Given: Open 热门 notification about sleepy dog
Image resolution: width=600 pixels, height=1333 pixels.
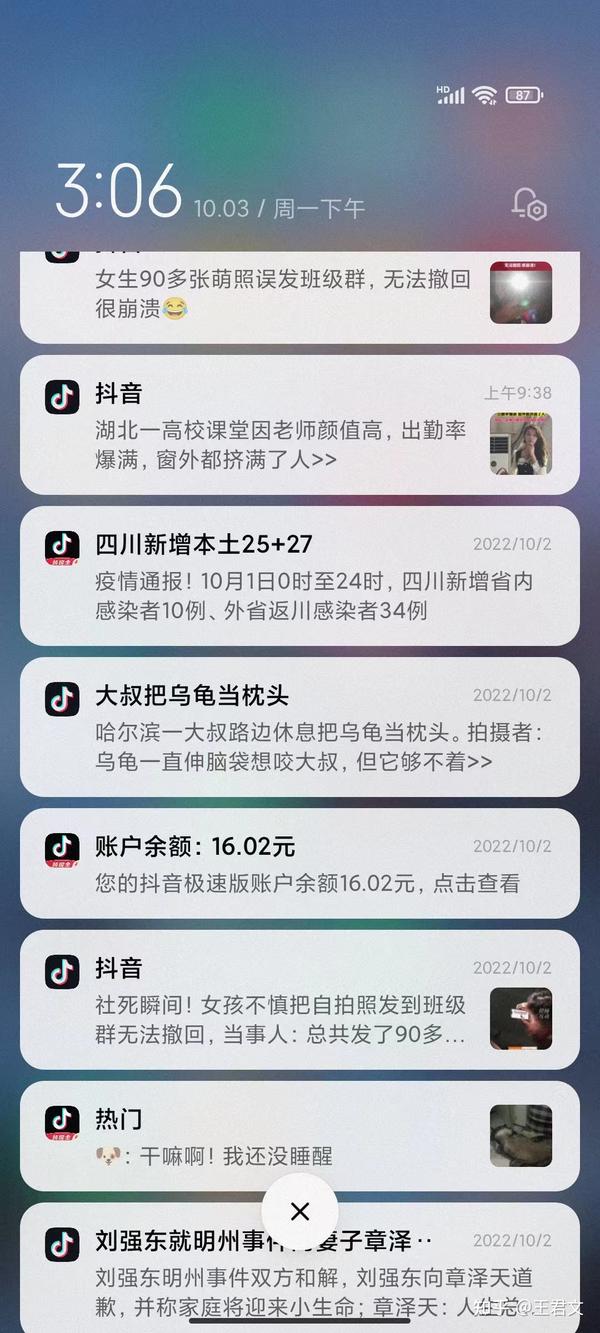Looking at the screenshot, I should tap(300, 1136).
